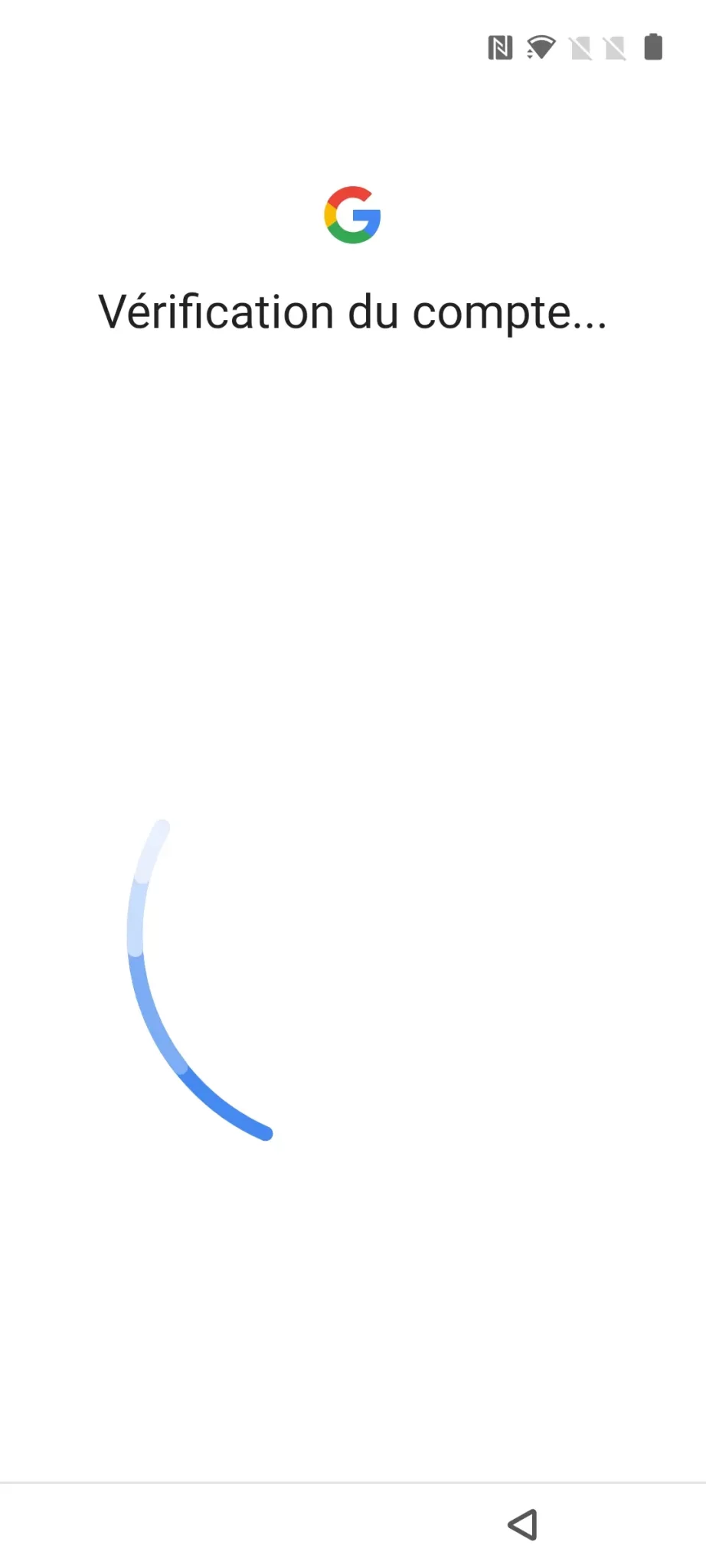This screenshot has width=706, height=1568.
Task: Go back with the navigation bar arrow
Action: click(x=523, y=1524)
